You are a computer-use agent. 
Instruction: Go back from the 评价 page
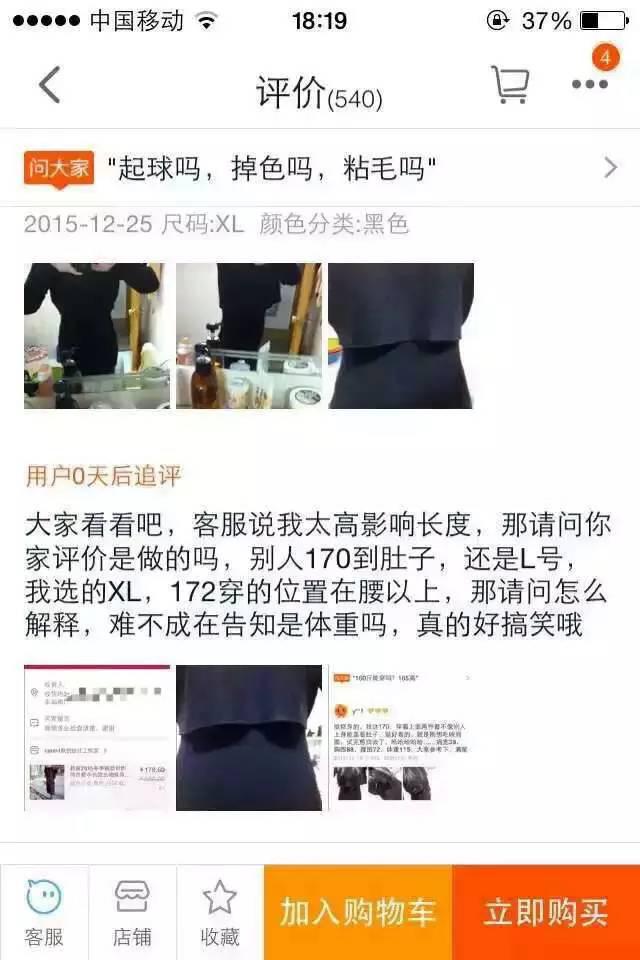[49, 86]
